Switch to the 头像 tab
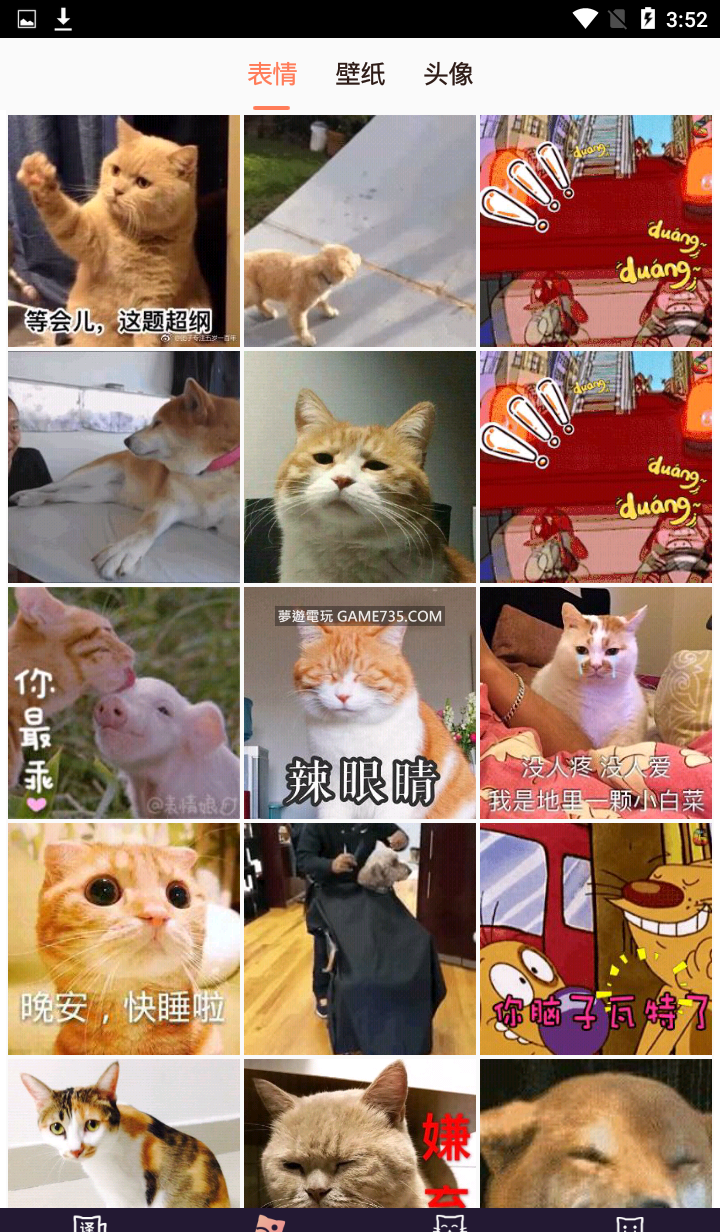The height and width of the screenshot is (1232, 720). click(448, 75)
